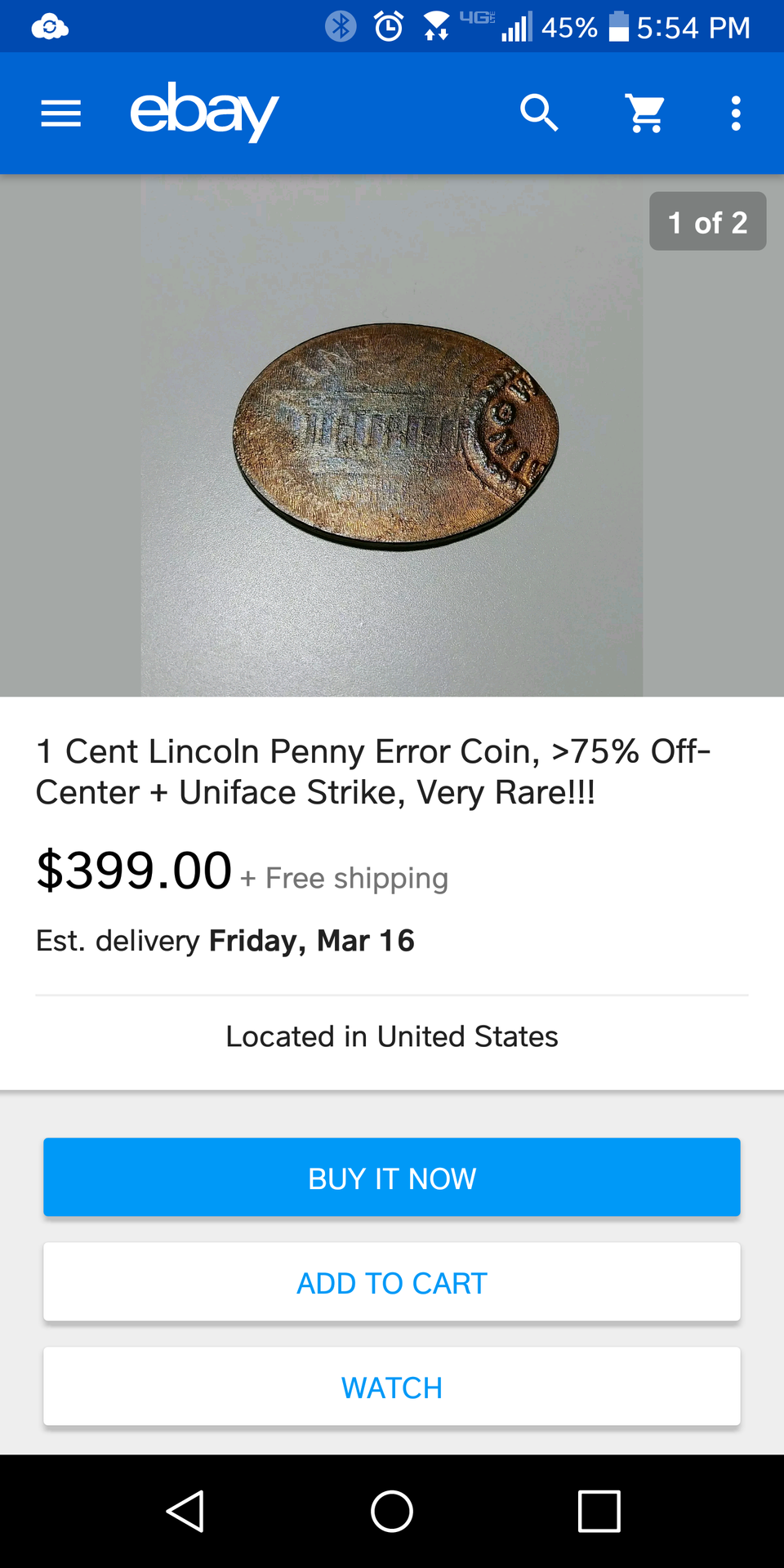This screenshot has width=784, height=1568.
Task: Go back using system back button
Action: 185,1511
